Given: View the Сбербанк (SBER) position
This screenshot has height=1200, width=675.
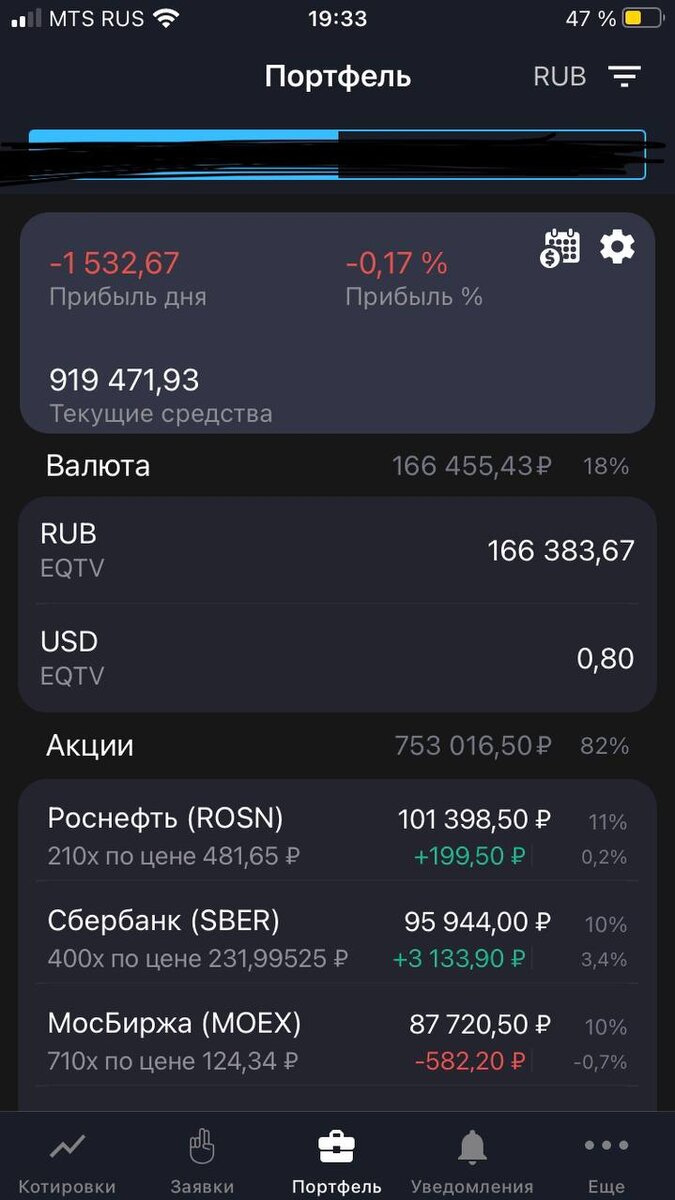Looking at the screenshot, I should tap(337, 938).
